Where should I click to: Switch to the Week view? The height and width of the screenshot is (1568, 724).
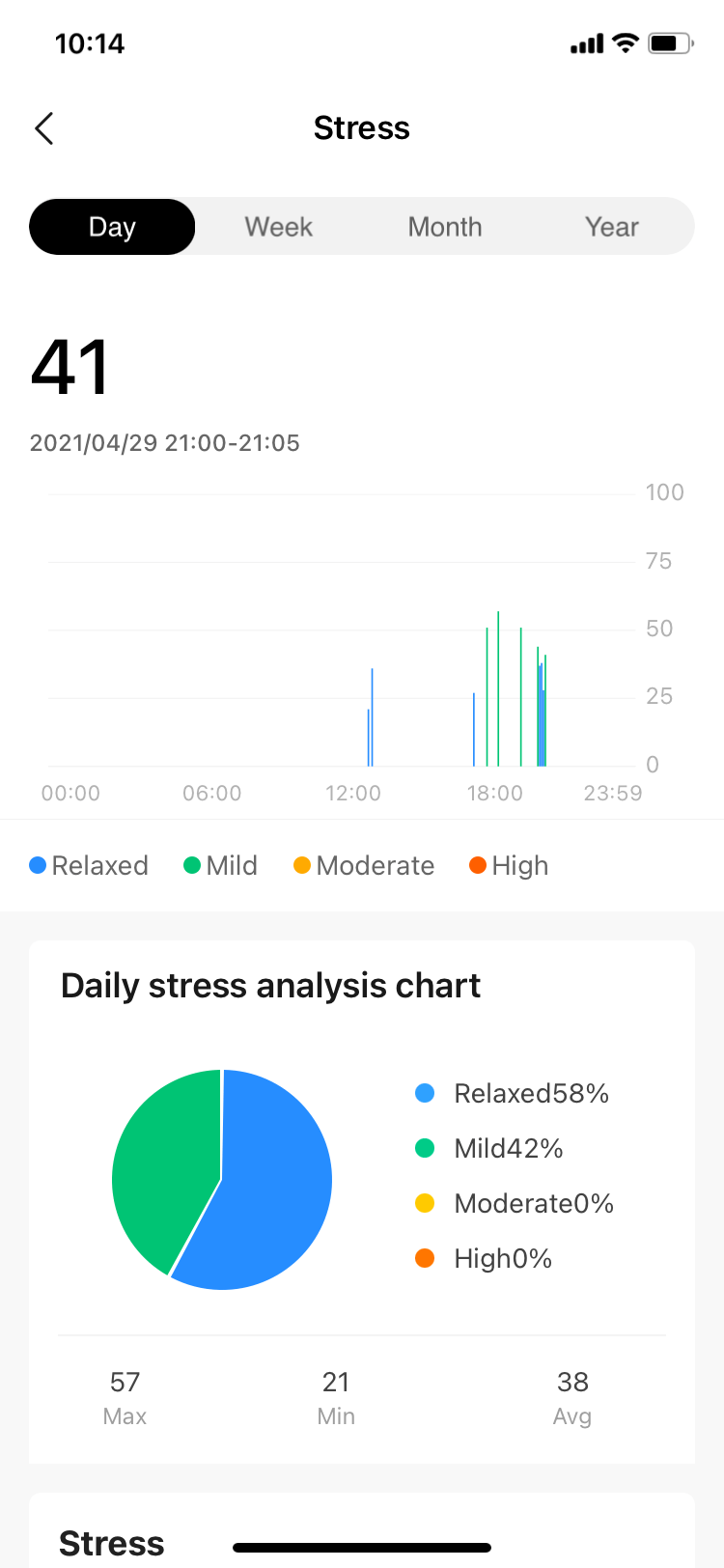(278, 227)
